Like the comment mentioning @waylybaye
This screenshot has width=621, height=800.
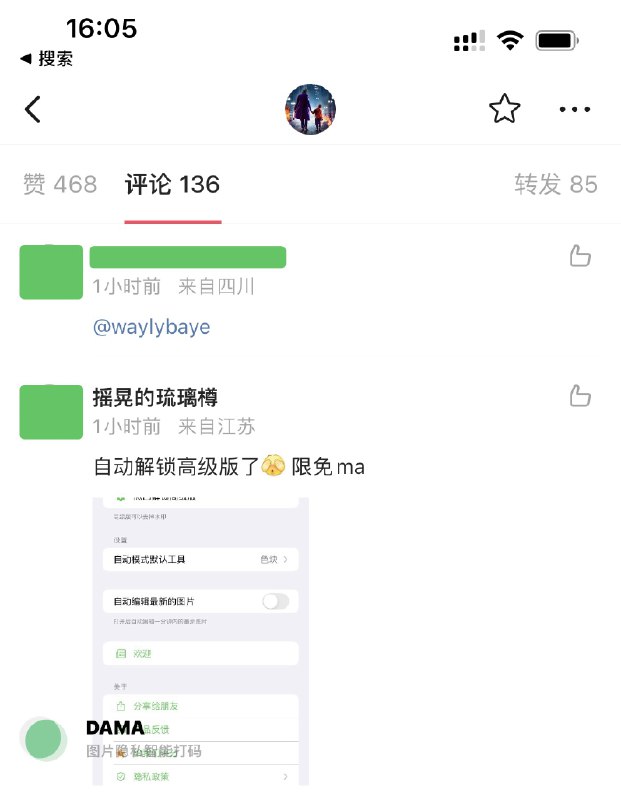(580, 256)
